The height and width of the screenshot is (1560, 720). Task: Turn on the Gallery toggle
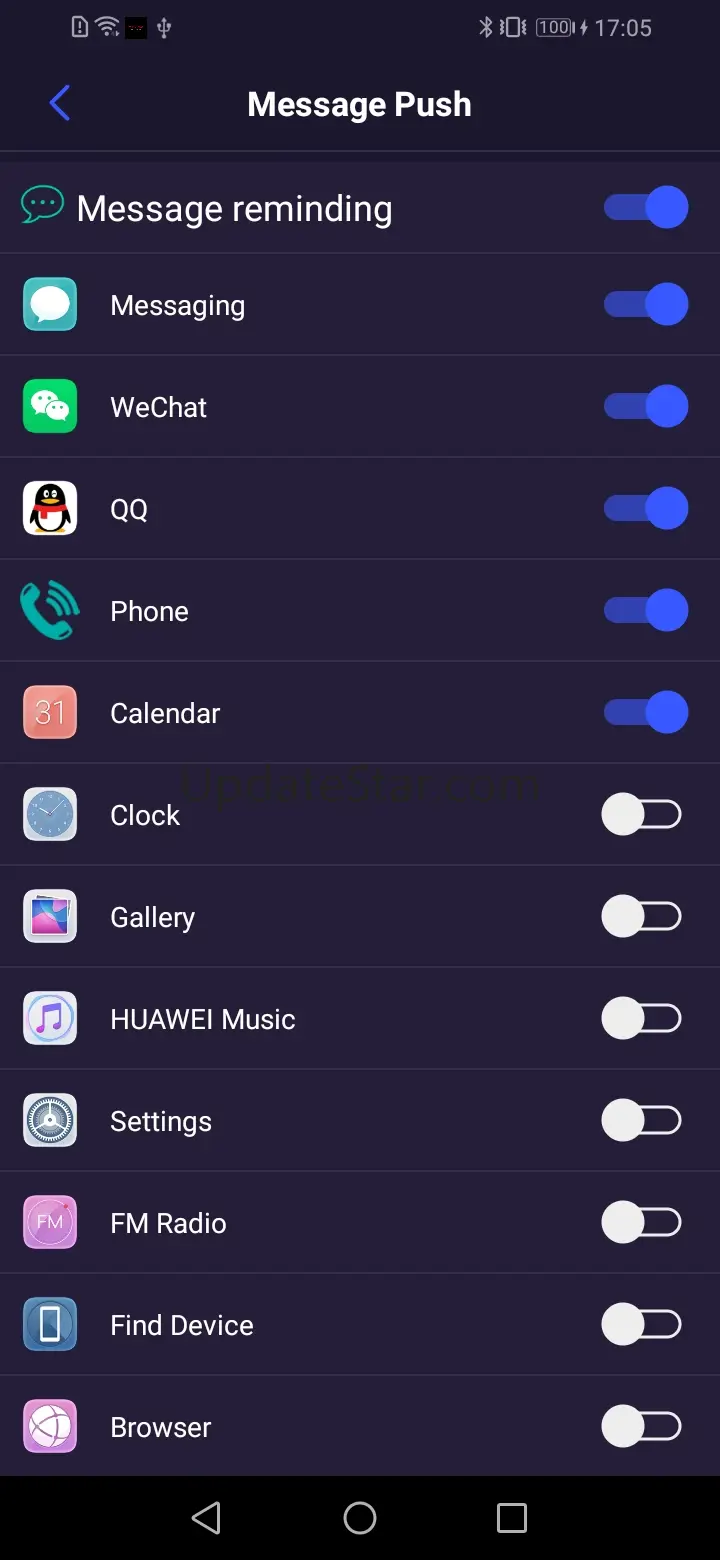[x=642, y=917]
